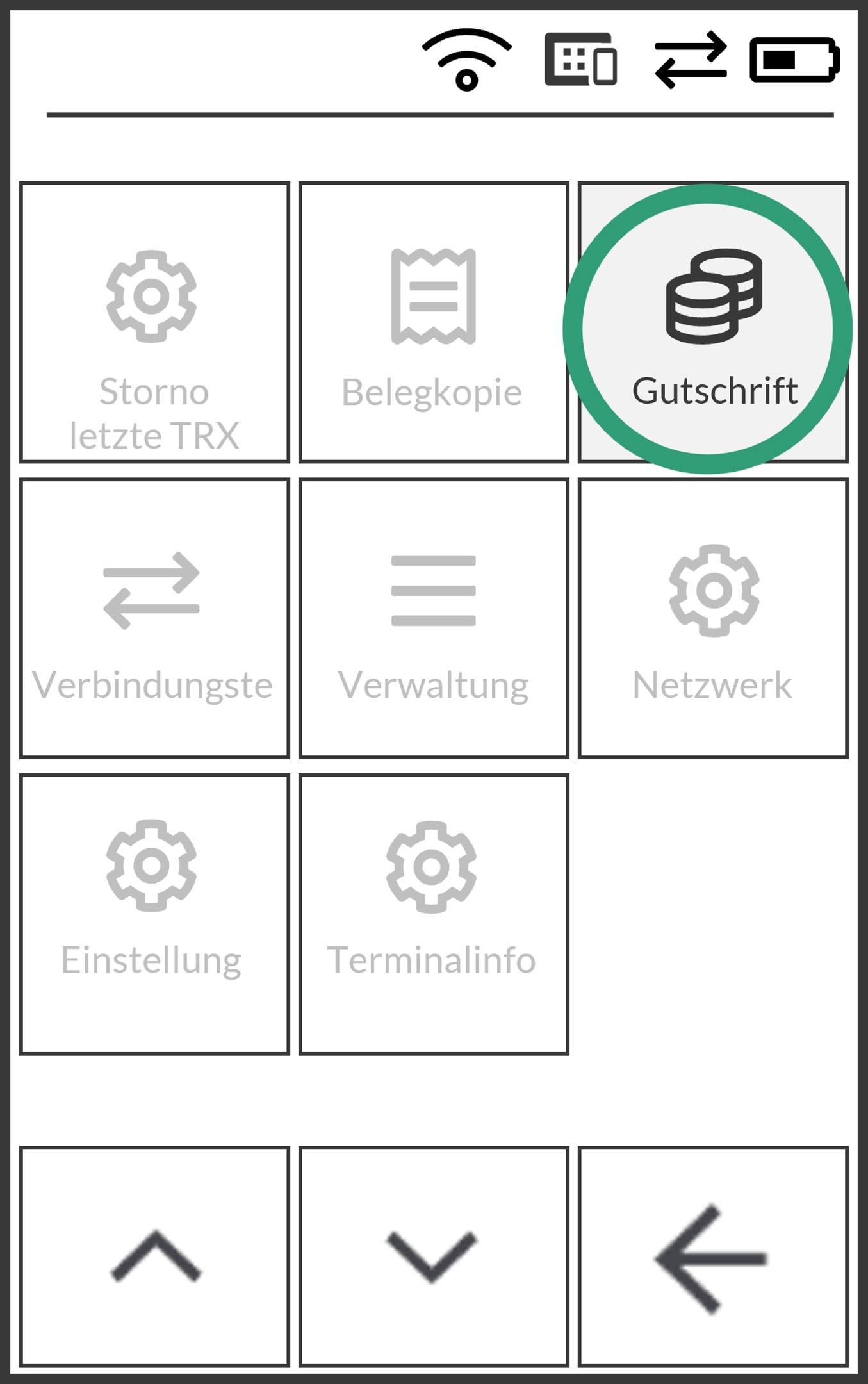Select the Gutschrift coin stack icon
Viewport: 868px width, 1384px height.
[713, 295]
